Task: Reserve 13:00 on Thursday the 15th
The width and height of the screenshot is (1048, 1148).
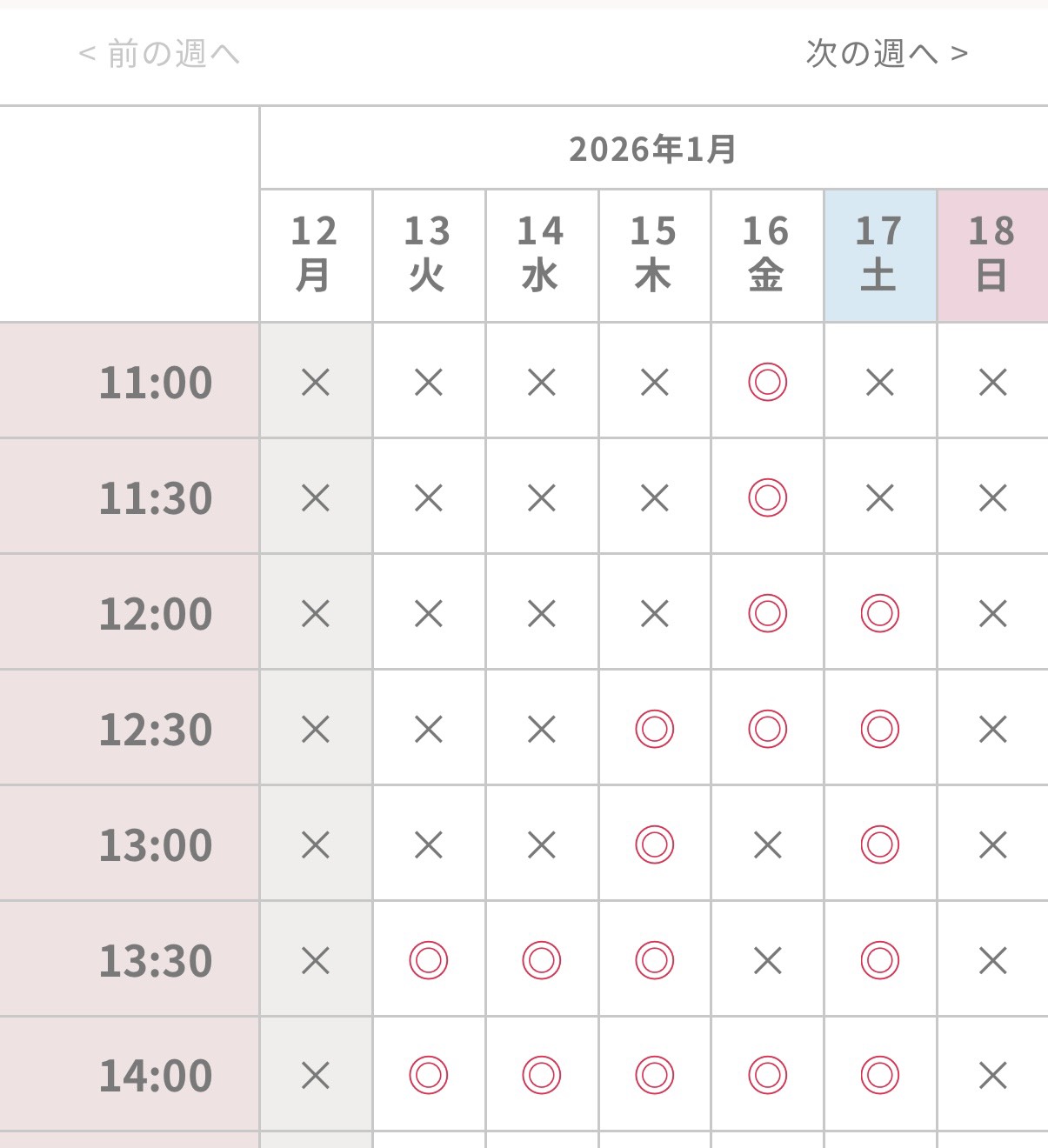Action: (x=654, y=844)
